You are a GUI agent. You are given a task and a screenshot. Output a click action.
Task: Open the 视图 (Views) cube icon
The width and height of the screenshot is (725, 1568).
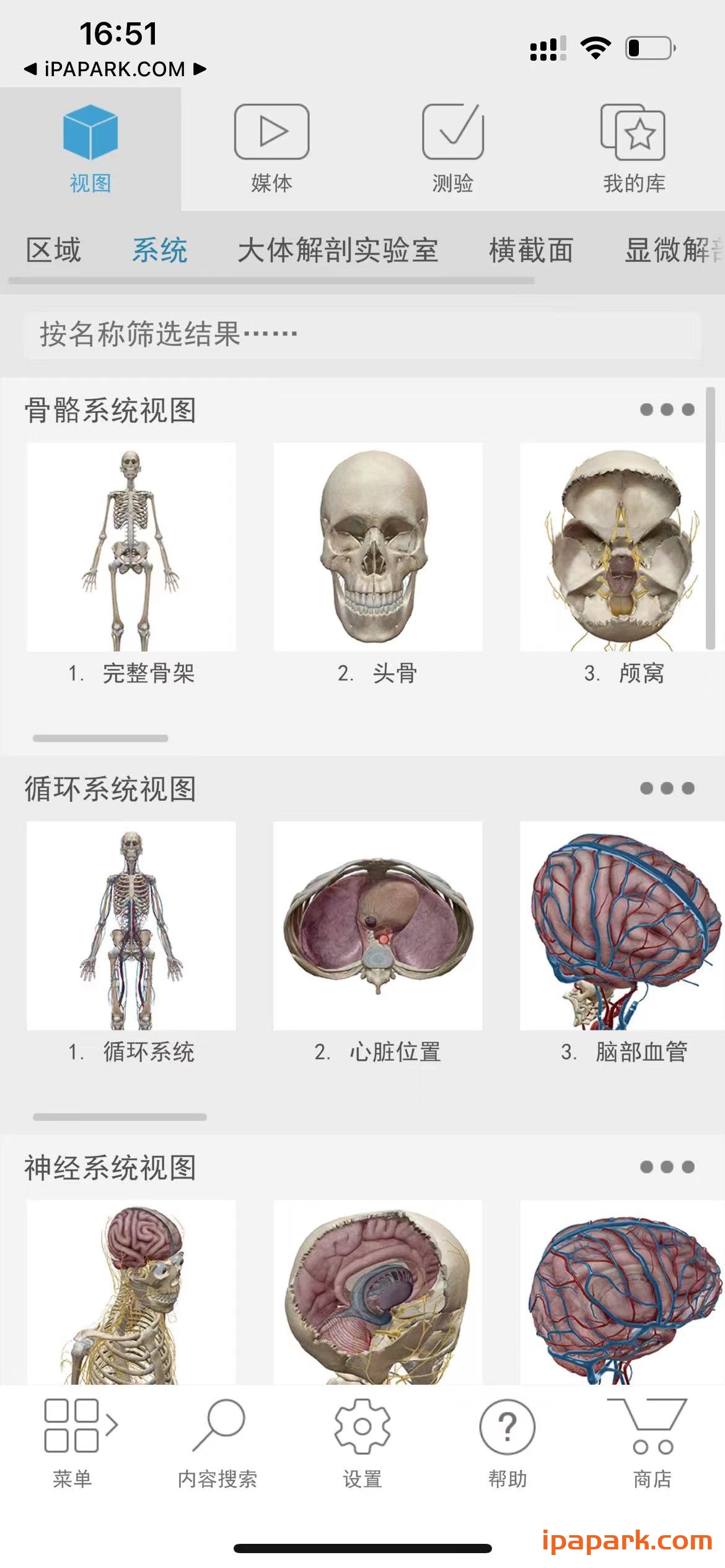pyautogui.click(x=92, y=133)
